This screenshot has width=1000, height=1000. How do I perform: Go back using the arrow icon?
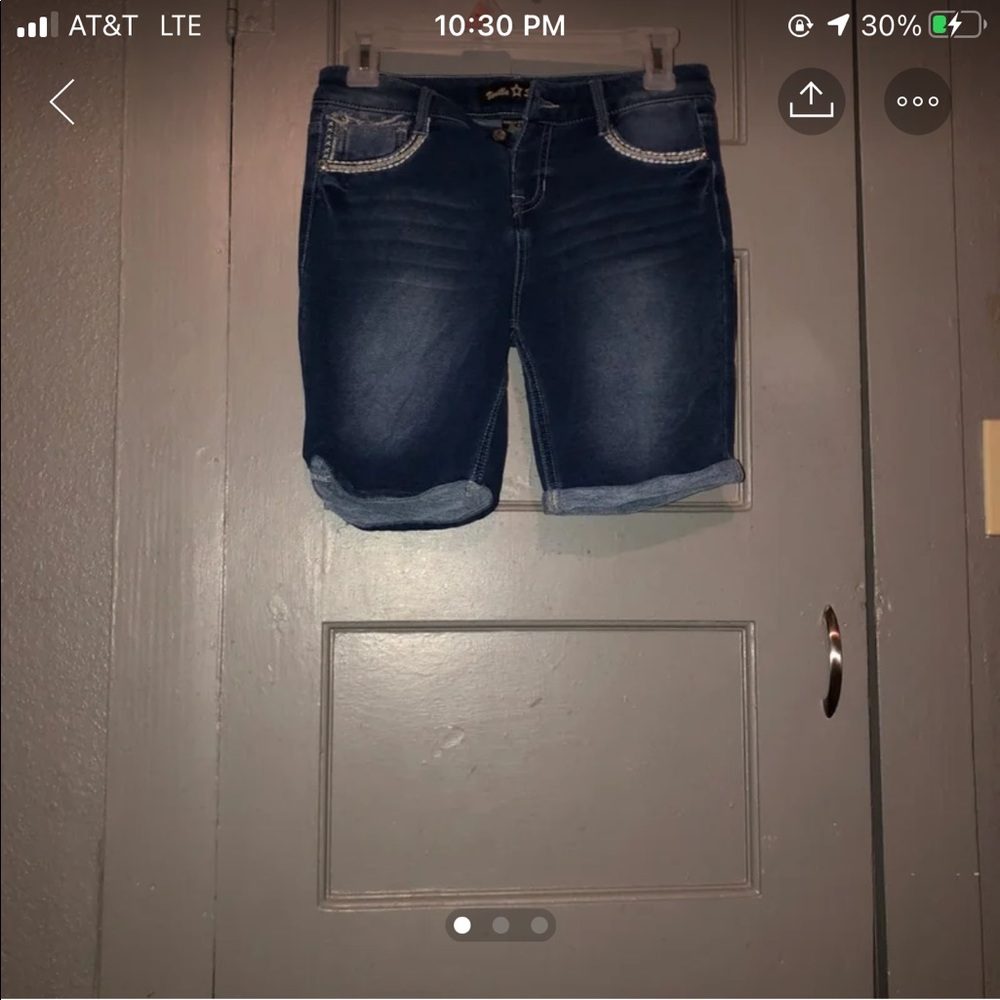(x=62, y=102)
